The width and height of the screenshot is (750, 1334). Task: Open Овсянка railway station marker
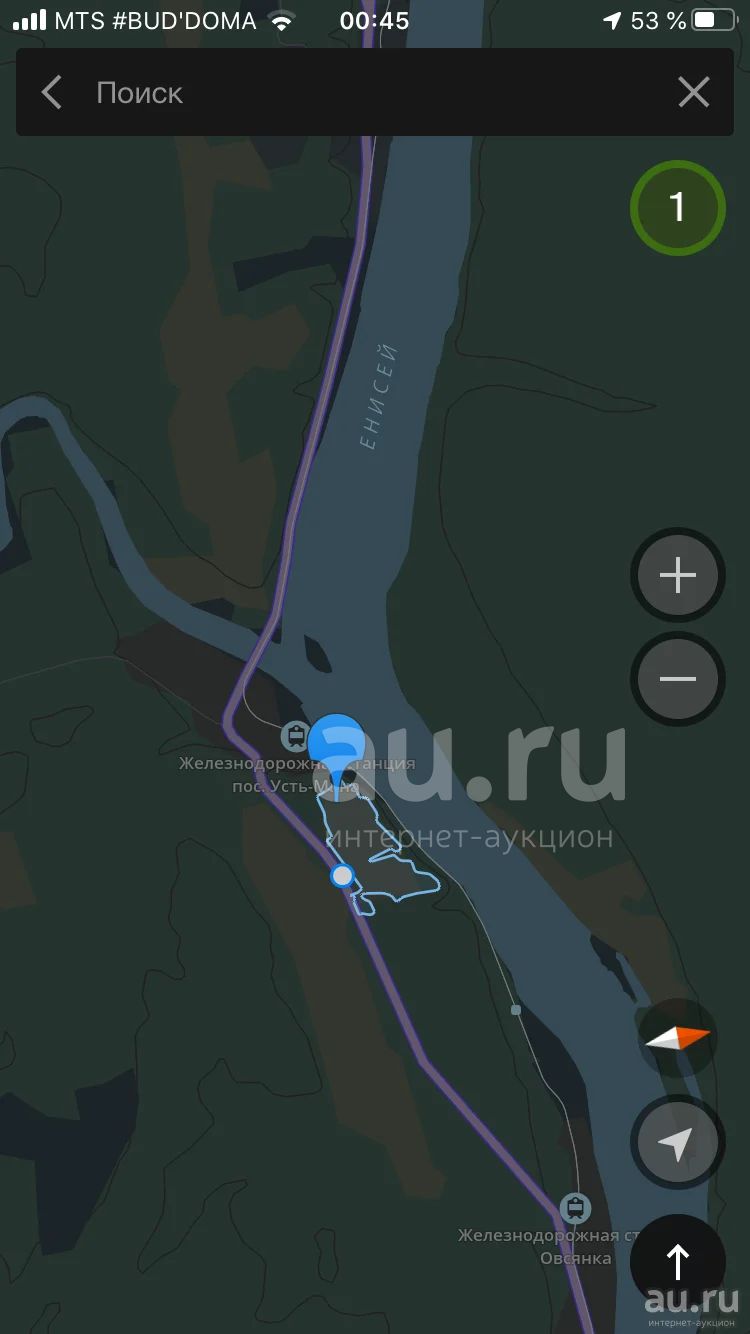coord(575,1208)
